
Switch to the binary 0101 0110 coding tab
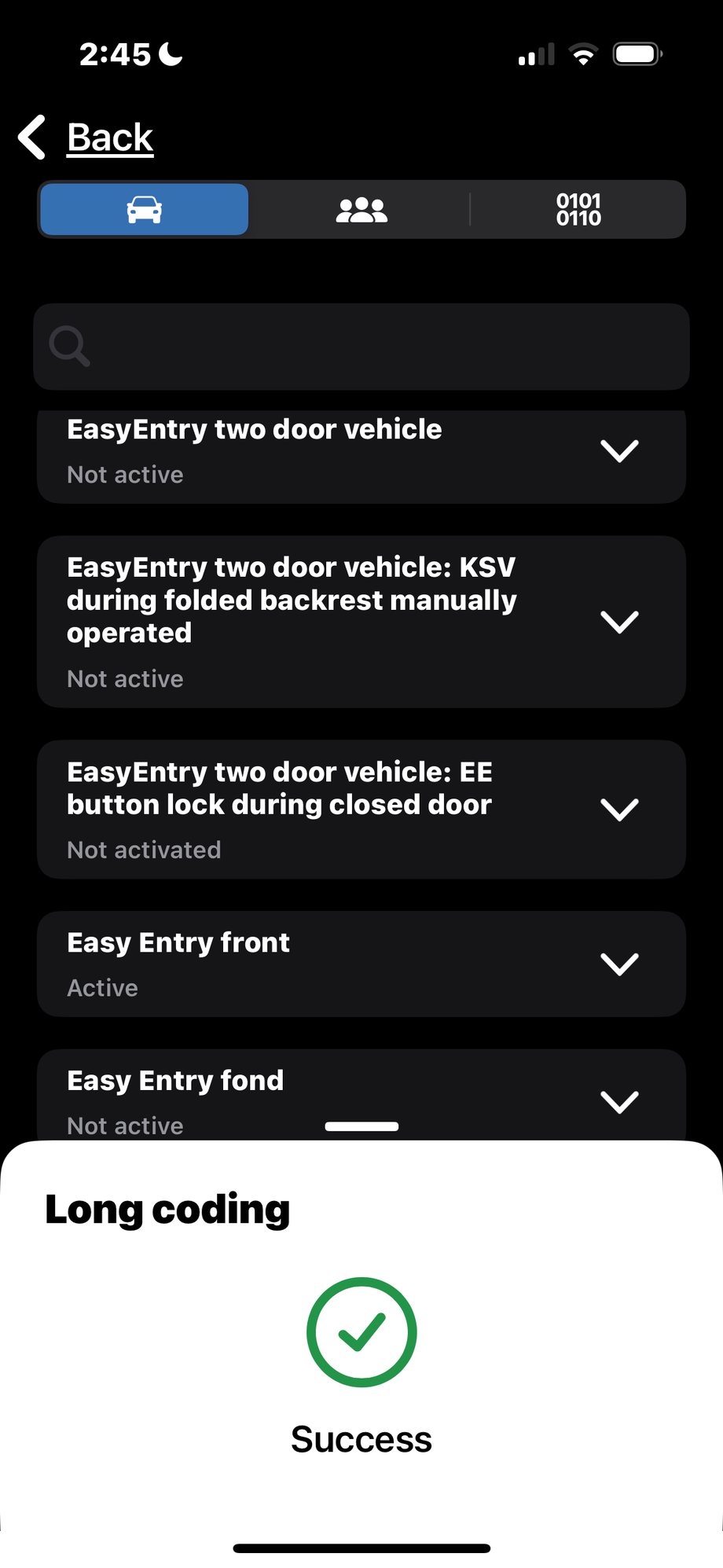pos(578,209)
